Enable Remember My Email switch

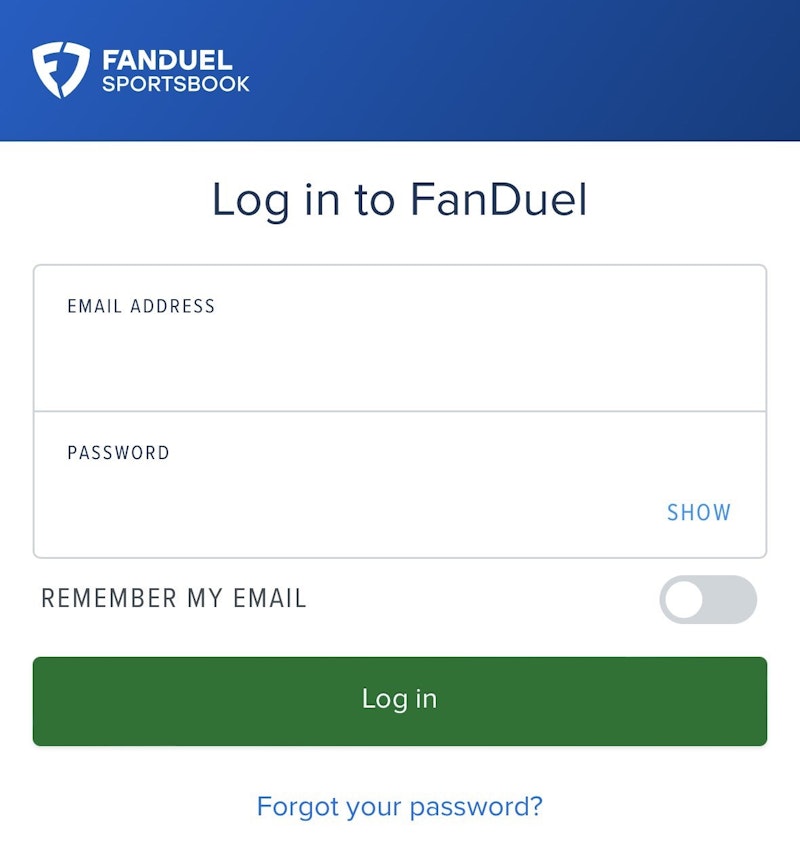[707, 599]
